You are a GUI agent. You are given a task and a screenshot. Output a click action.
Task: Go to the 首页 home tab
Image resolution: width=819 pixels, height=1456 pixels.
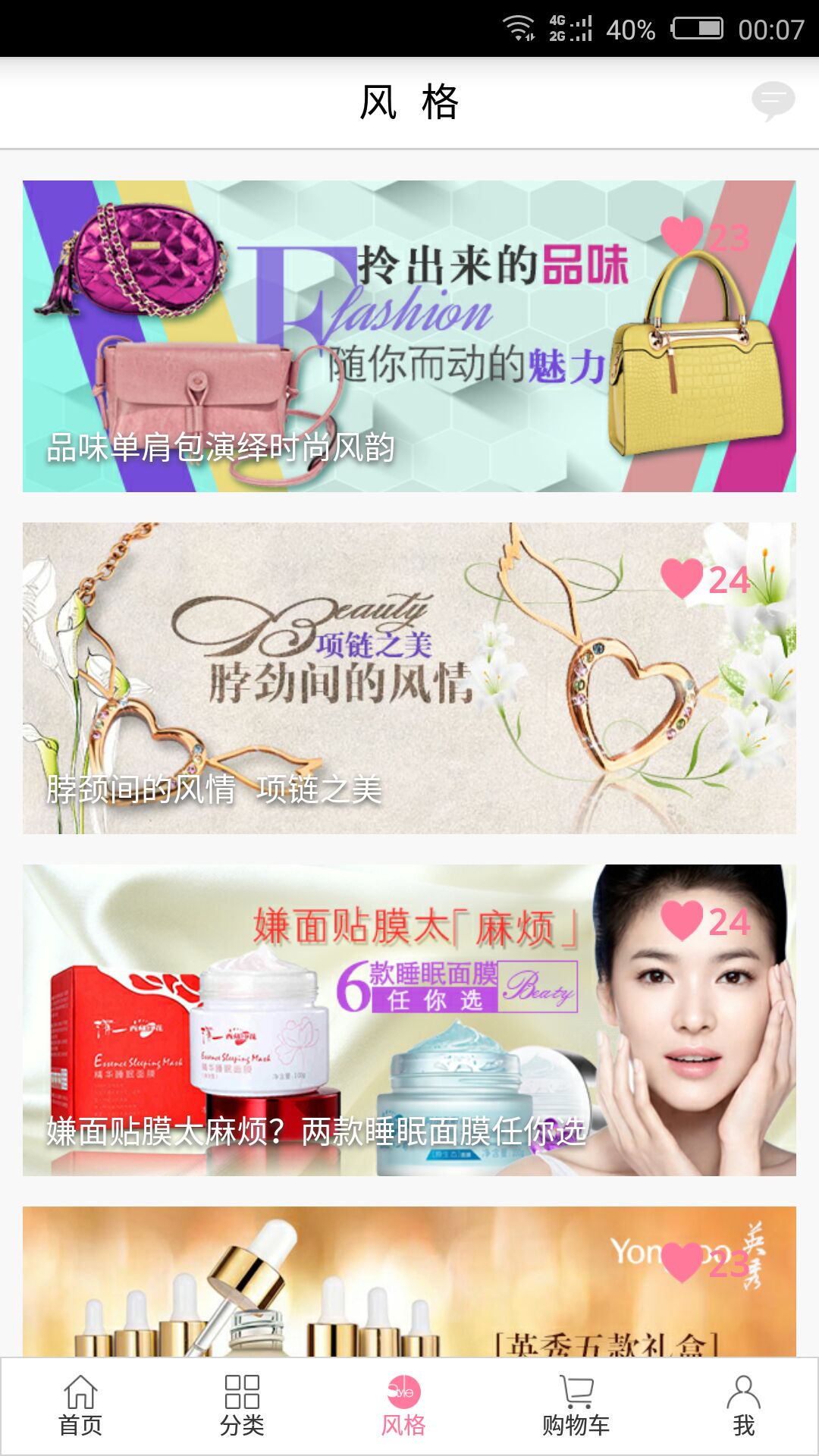point(81,1406)
